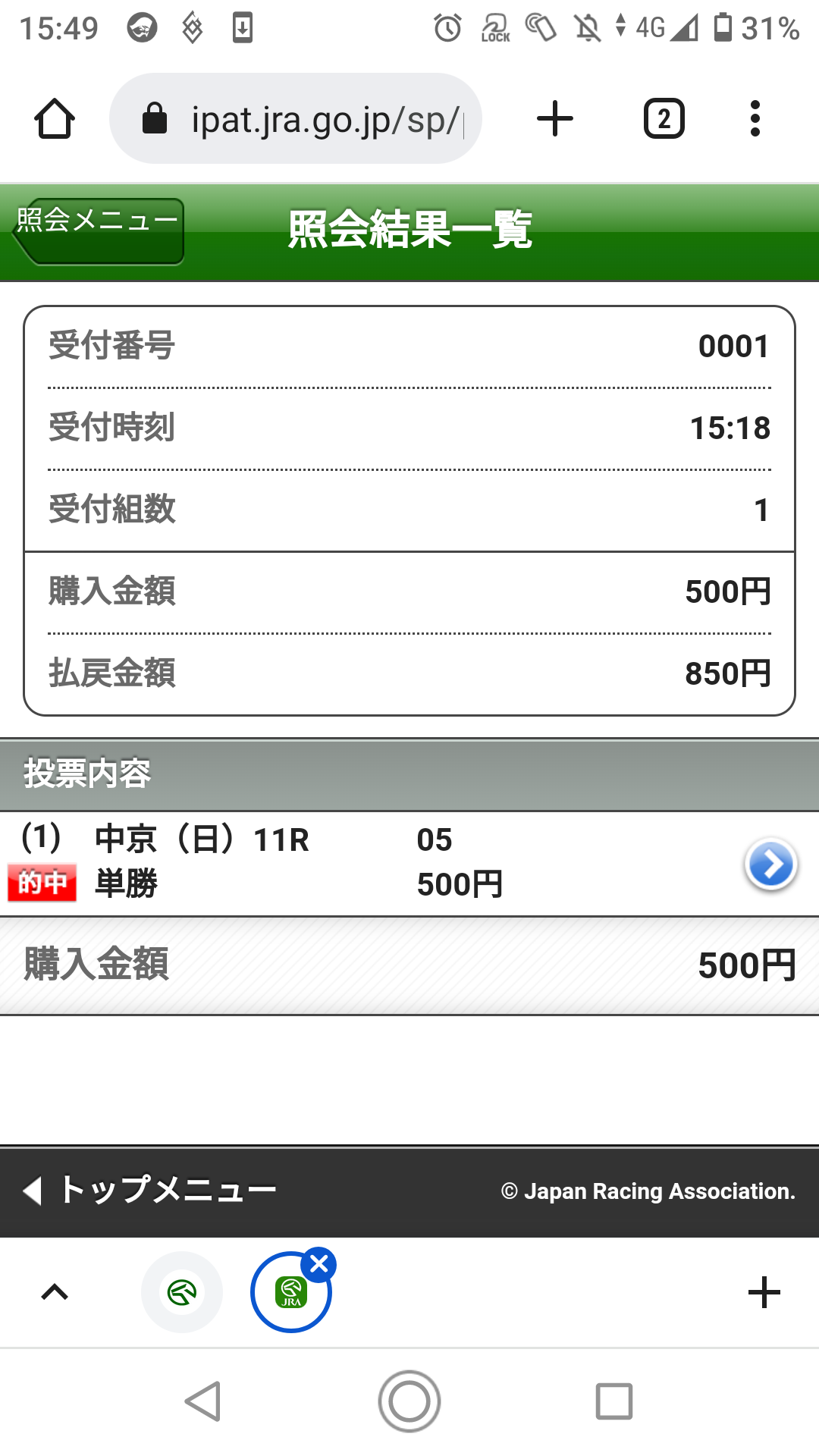This screenshot has width=819, height=1456.
Task: Open details of the 中京 11R 単勝 bet
Action: 770,864
